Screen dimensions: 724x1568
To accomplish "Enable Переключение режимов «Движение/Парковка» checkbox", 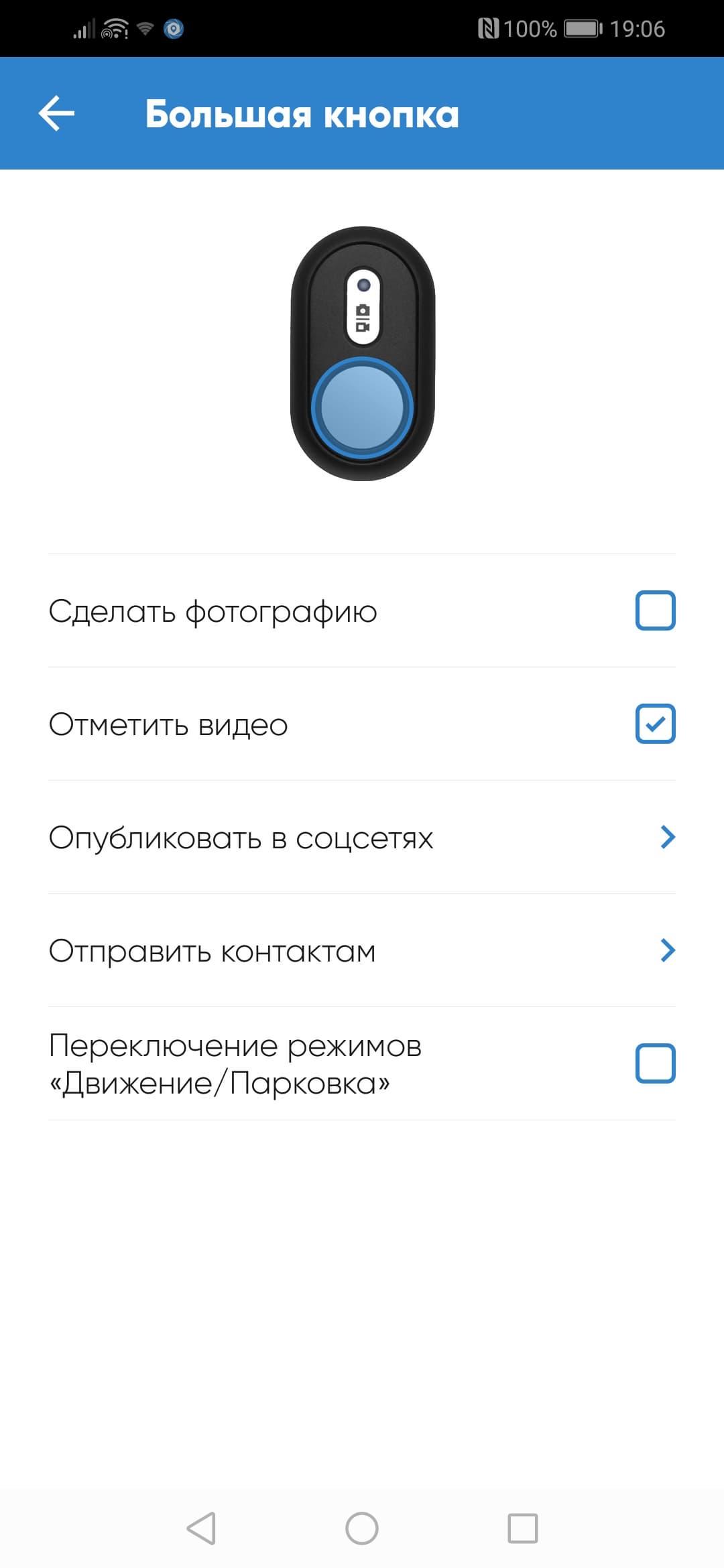I will click(x=655, y=1063).
